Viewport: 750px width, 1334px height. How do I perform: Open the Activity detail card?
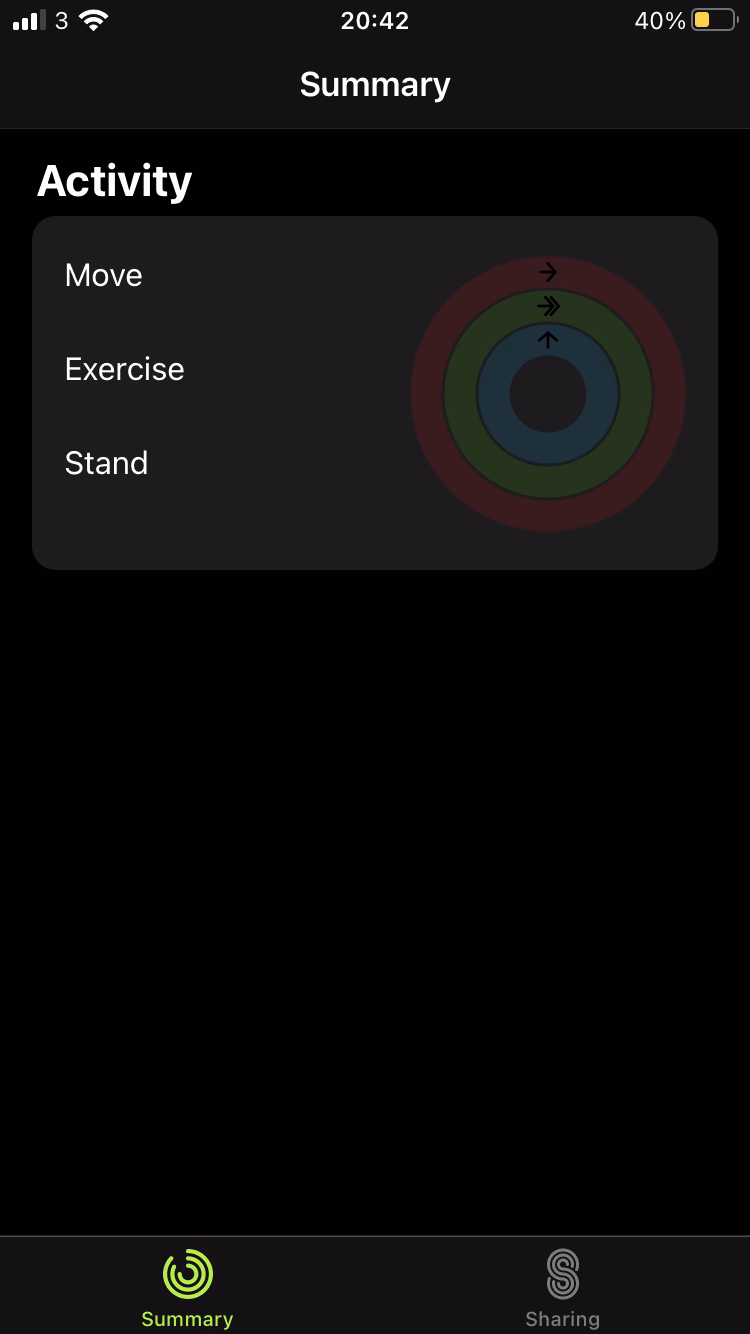click(375, 393)
